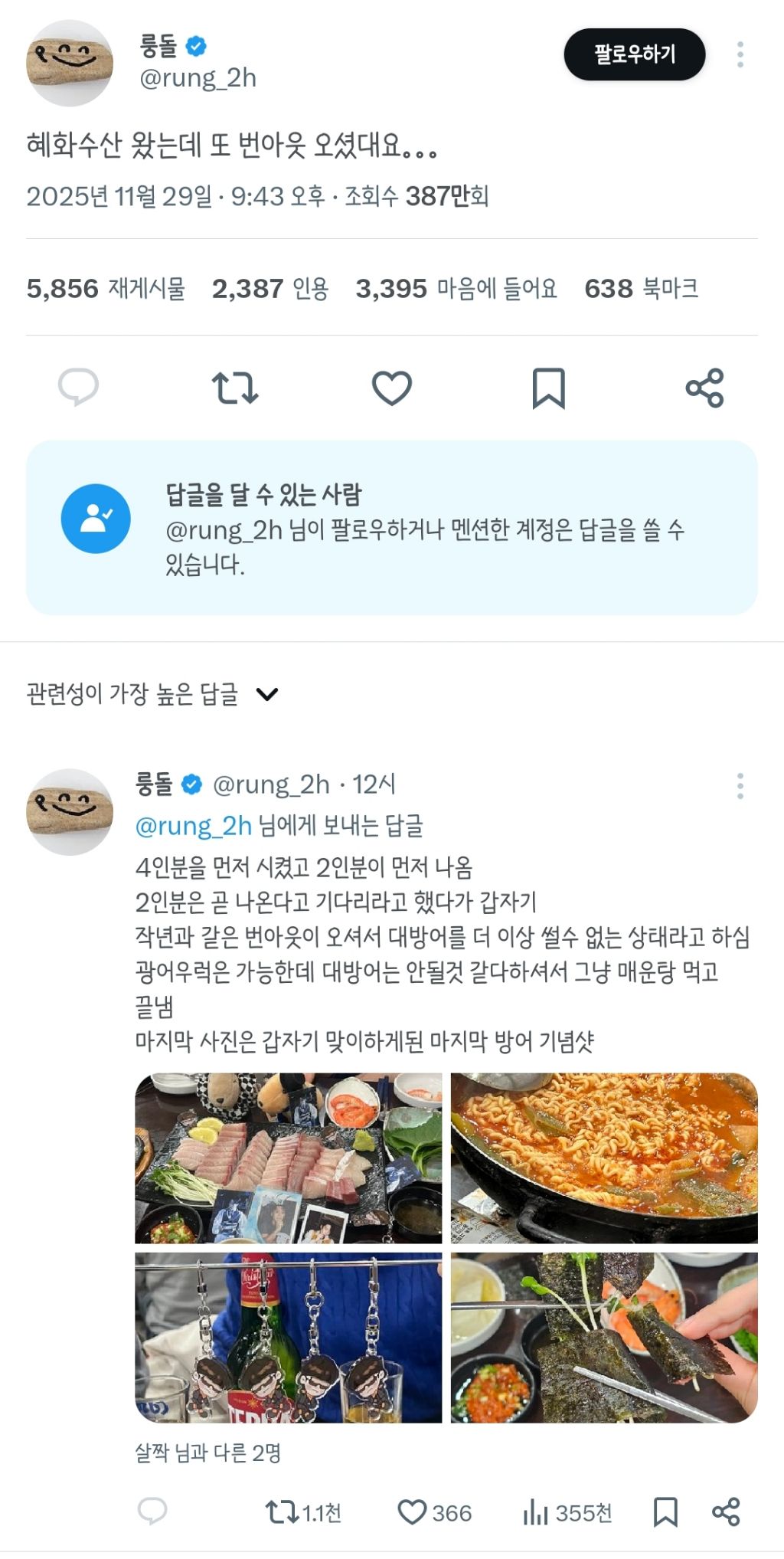Open overflow menu of the main post
This screenshot has height=1559, width=784.
[x=740, y=54]
